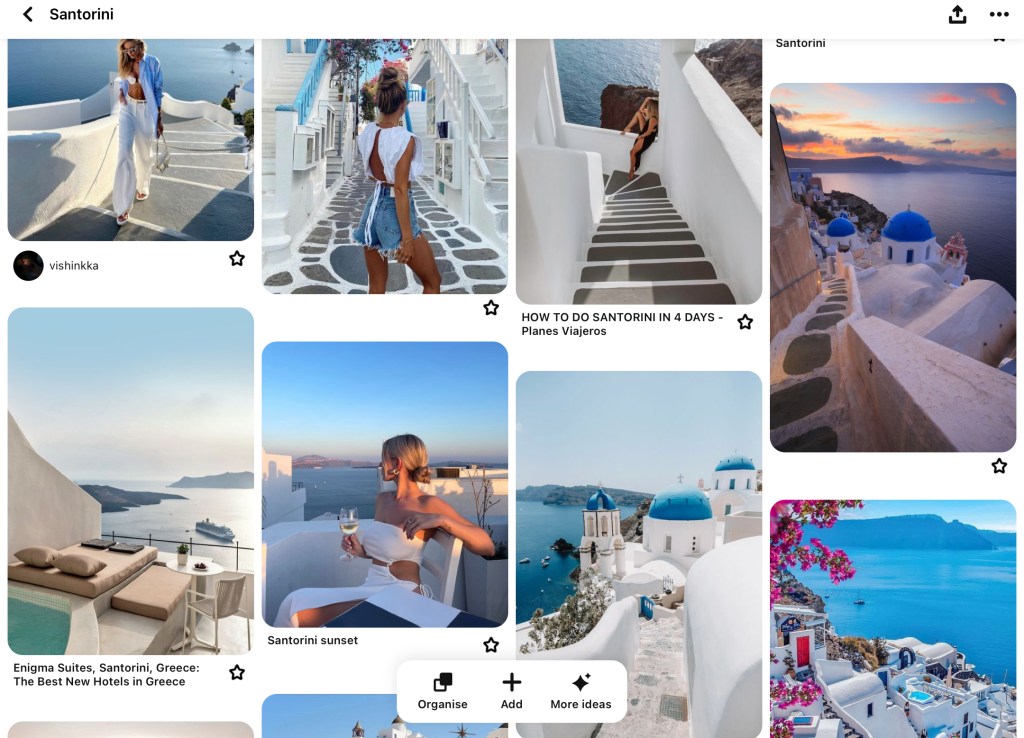Go back from the Santorini board

click(28, 15)
